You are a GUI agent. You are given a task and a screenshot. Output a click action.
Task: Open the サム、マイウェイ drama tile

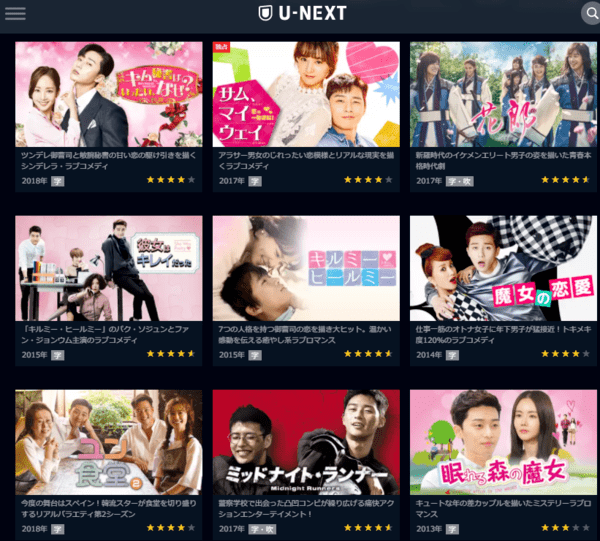point(305,94)
